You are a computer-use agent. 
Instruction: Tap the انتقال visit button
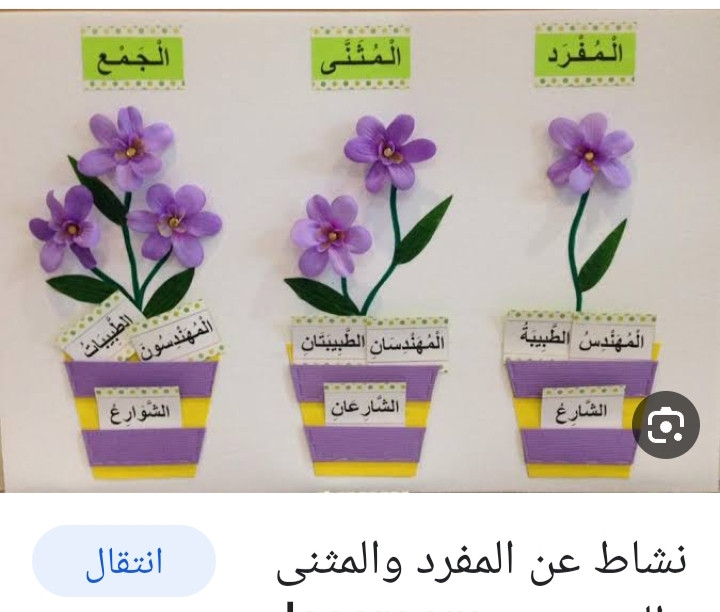tap(124, 562)
